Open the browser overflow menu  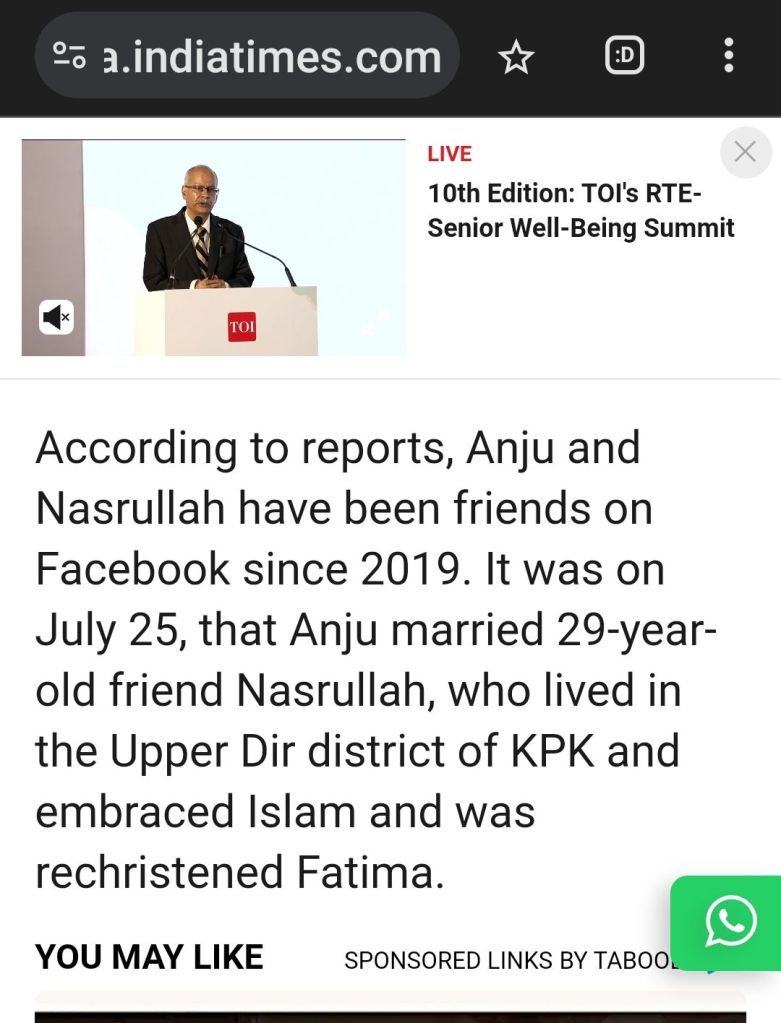coord(729,56)
